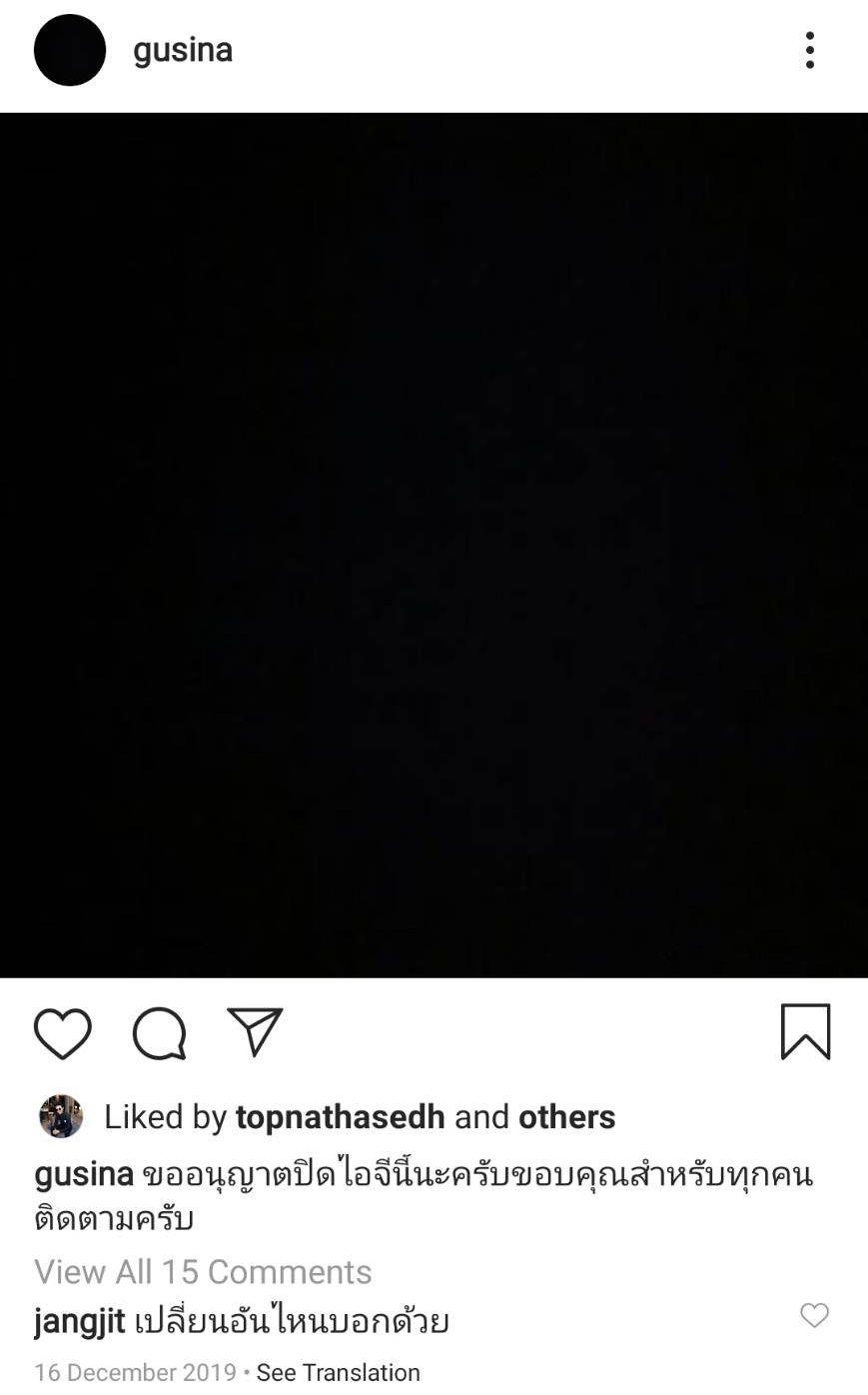View the others who liked this post
This screenshot has width=868, height=1395.
566,1116
